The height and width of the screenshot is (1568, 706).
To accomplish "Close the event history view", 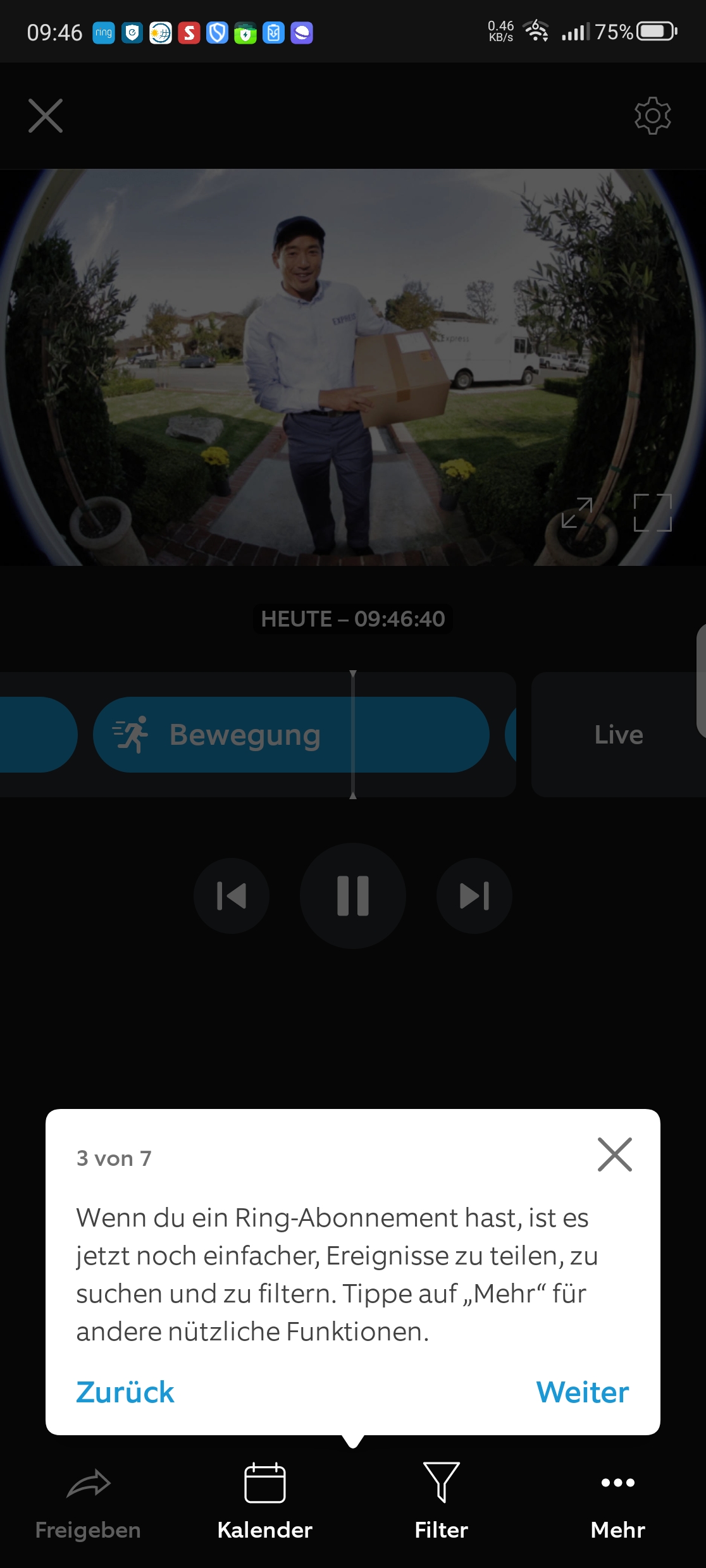I will [x=46, y=116].
